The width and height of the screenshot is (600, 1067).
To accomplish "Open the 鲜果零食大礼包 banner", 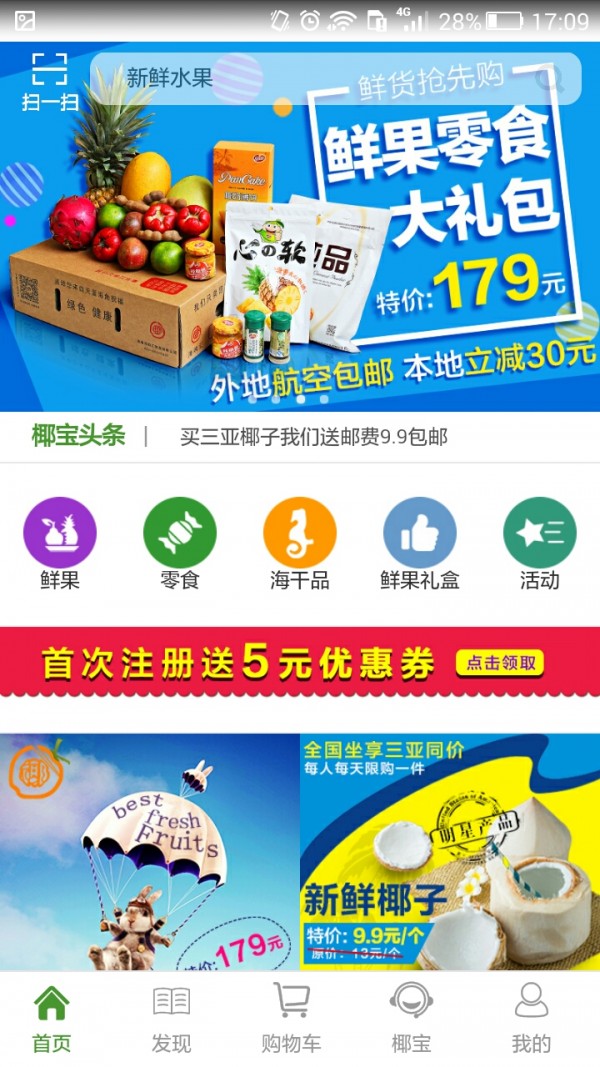I will click(x=300, y=250).
